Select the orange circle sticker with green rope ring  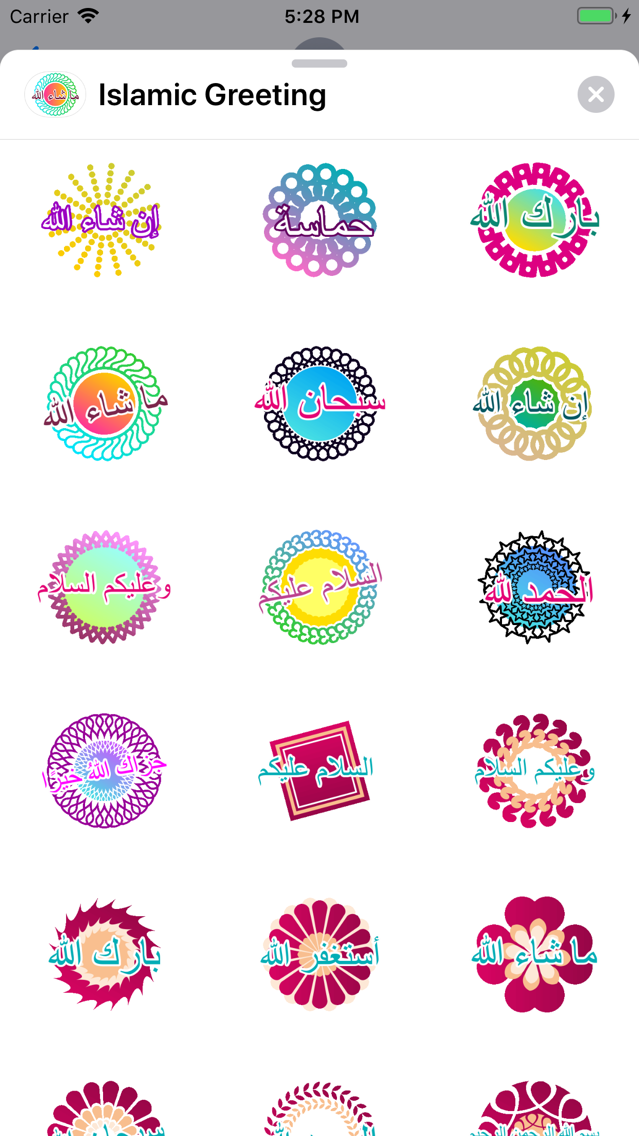104,404
